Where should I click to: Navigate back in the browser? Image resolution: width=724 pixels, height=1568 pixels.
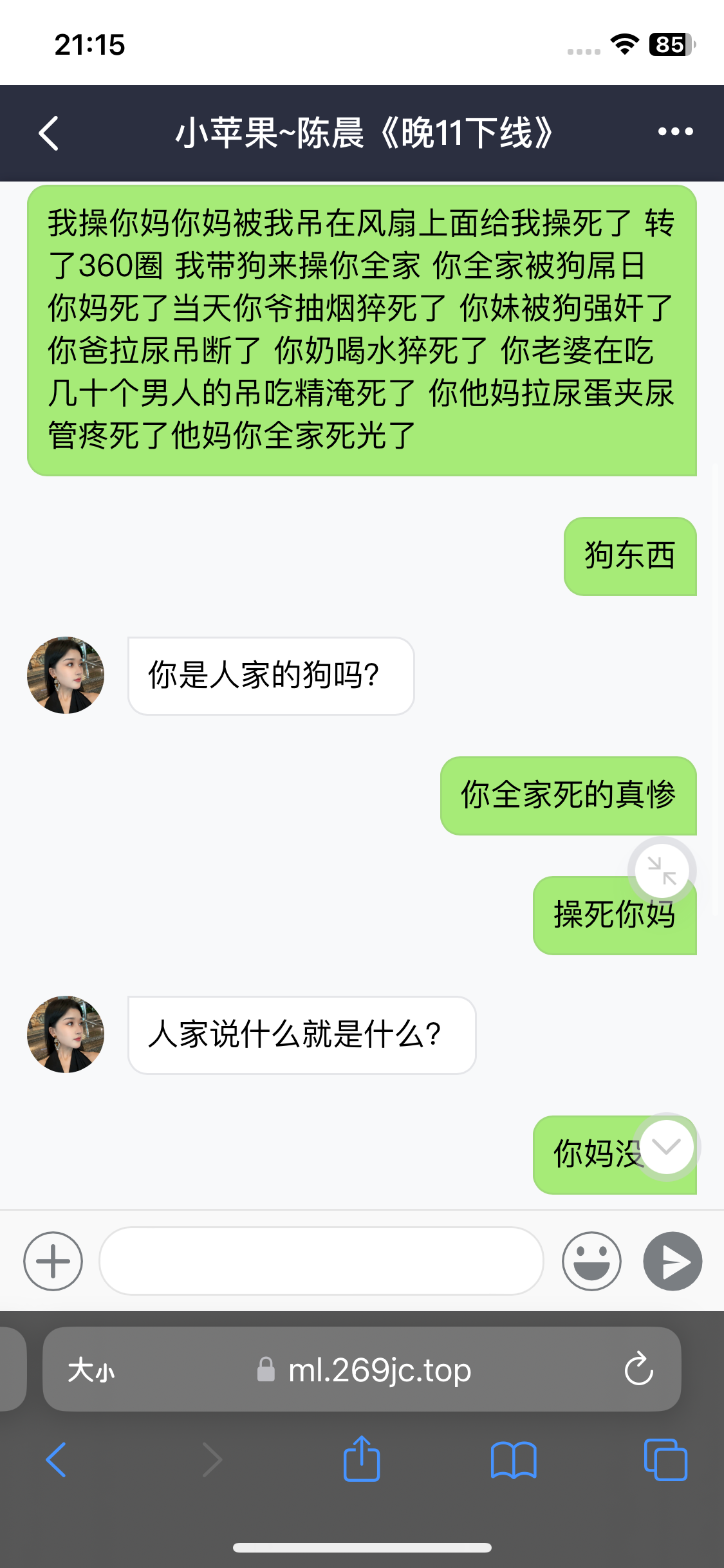click(x=57, y=1459)
